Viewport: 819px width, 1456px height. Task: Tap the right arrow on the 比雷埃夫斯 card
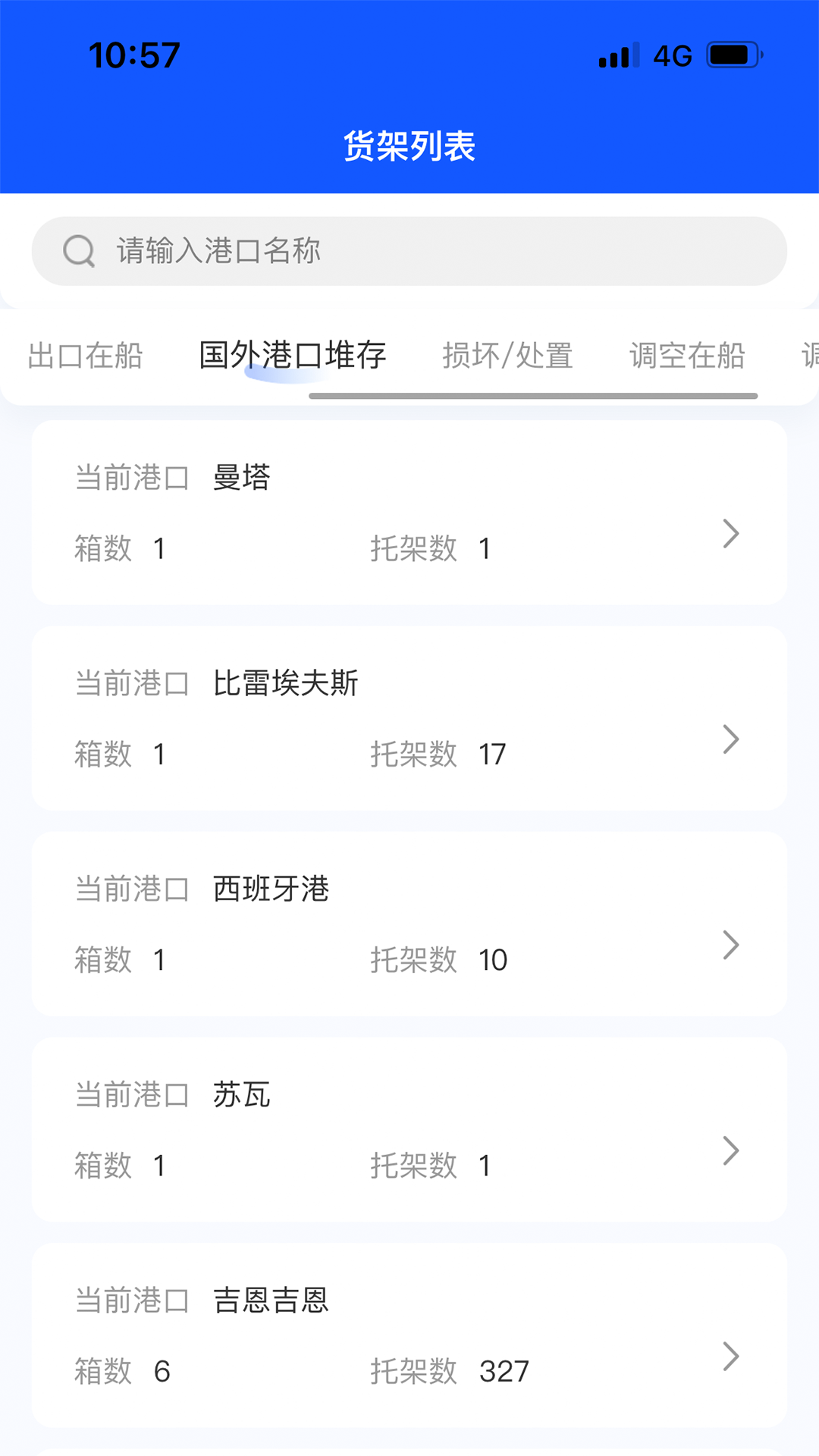tap(730, 739)
